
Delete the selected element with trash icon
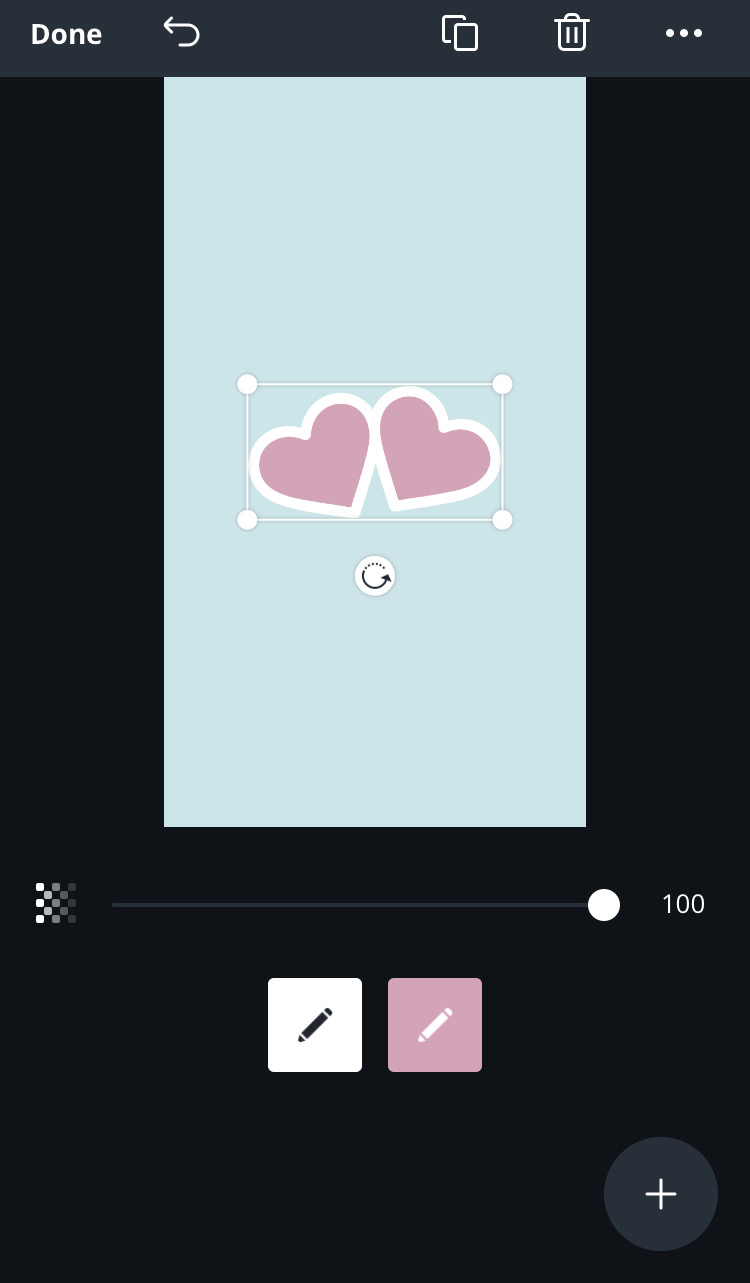tap(572, 33)
